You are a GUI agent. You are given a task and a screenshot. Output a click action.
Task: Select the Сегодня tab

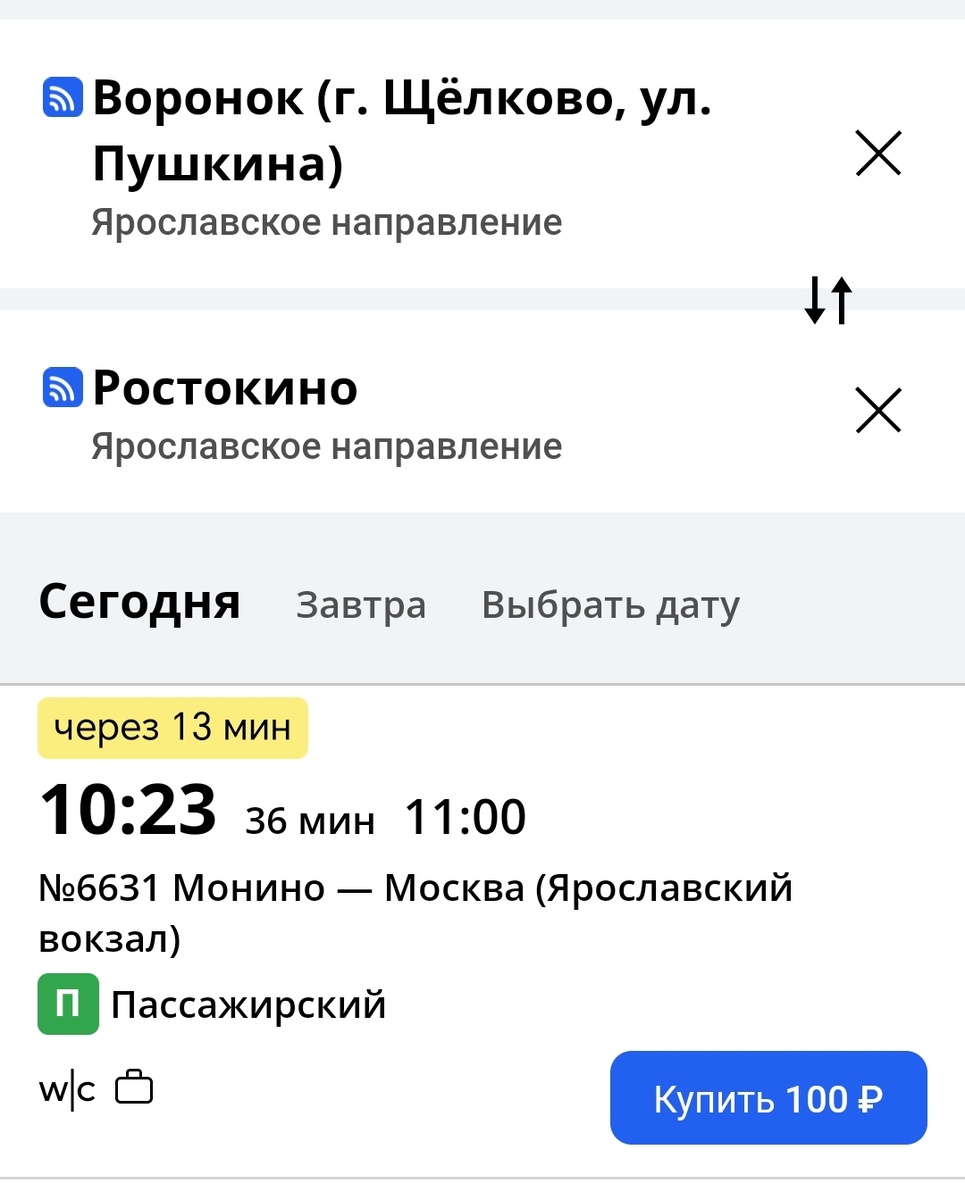click(x=139, y=602)
